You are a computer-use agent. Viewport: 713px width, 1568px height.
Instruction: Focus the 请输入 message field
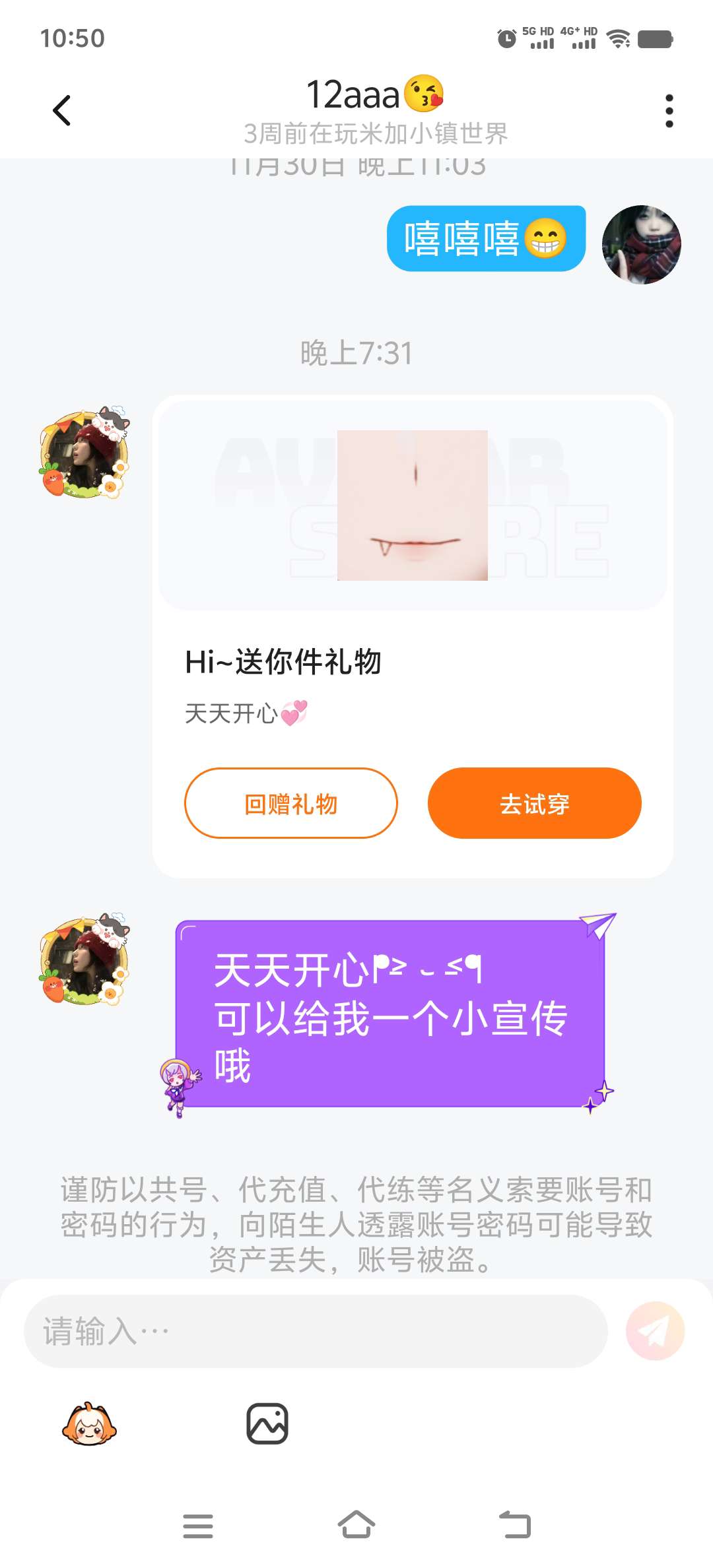click(x=316, y=1331)
